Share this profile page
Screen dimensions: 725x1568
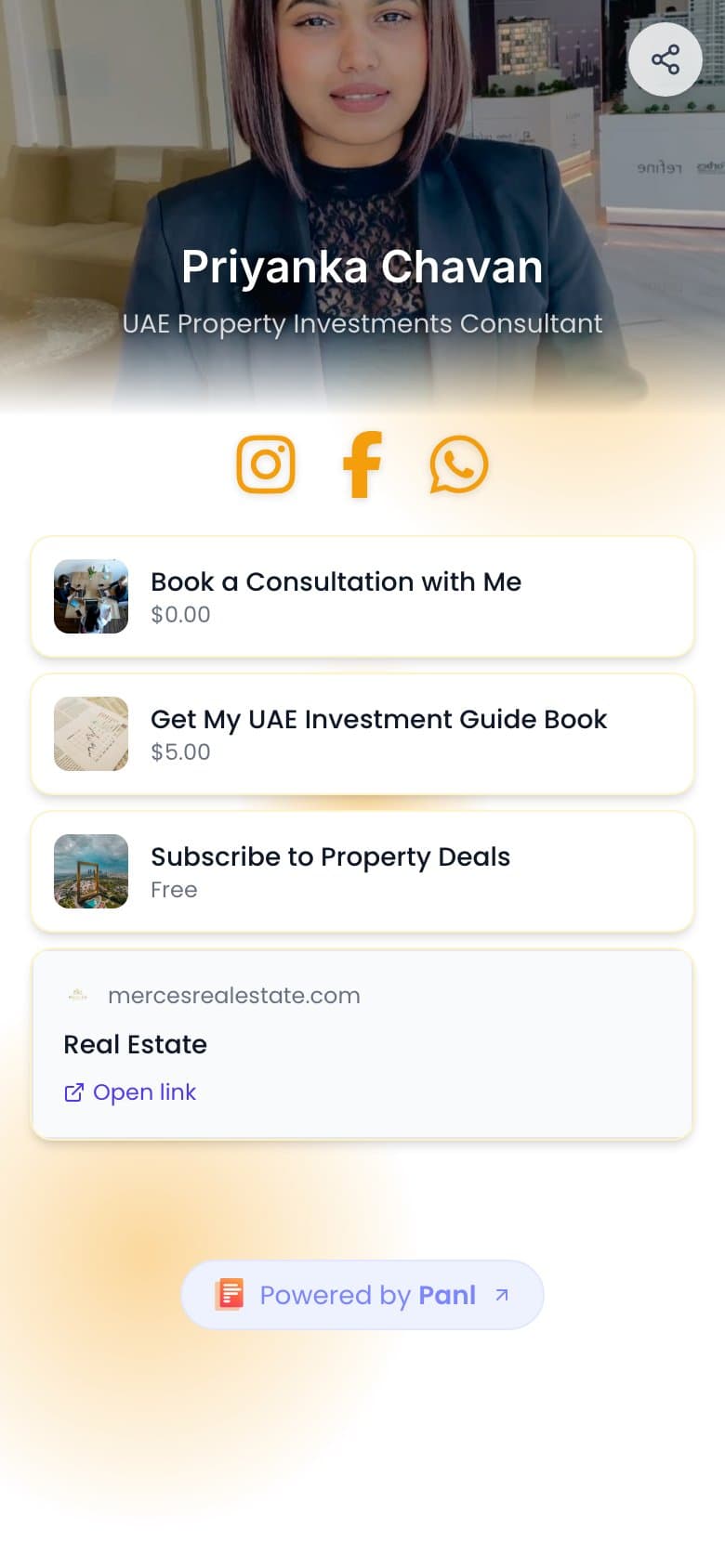click(x=665, y=60)
